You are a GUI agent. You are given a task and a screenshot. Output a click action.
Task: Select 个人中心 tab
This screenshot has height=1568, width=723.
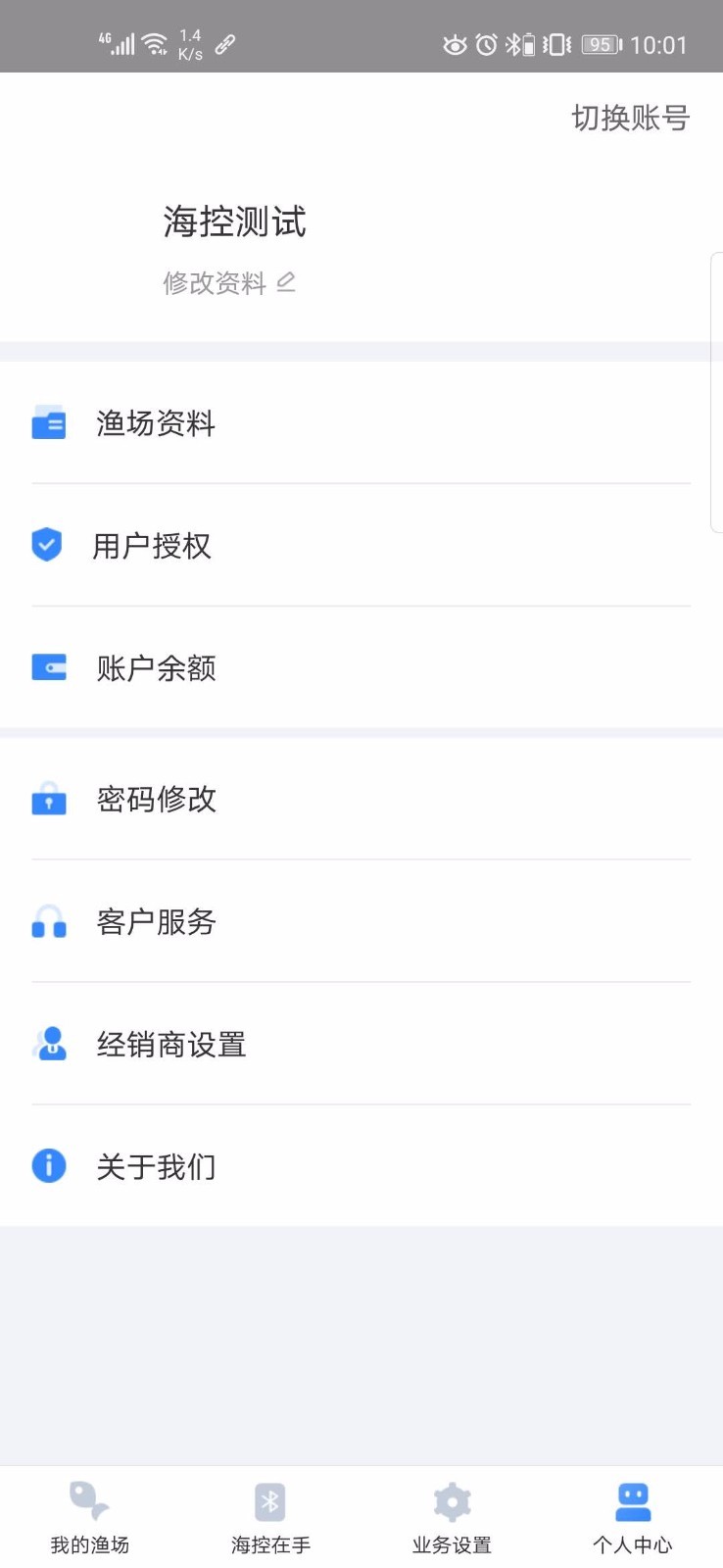(633, 1518)
